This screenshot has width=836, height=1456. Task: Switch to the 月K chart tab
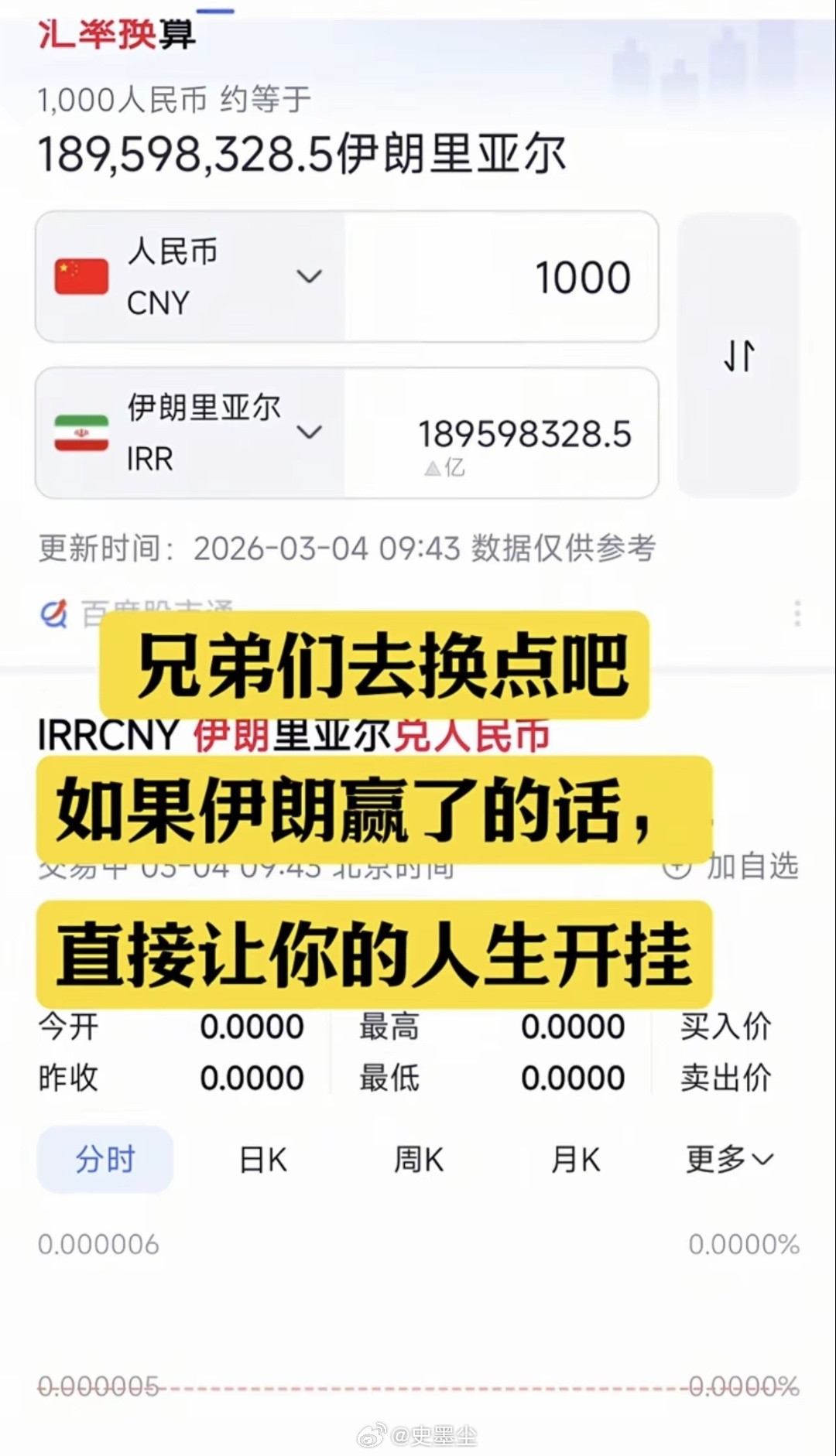coord(575,1158)
